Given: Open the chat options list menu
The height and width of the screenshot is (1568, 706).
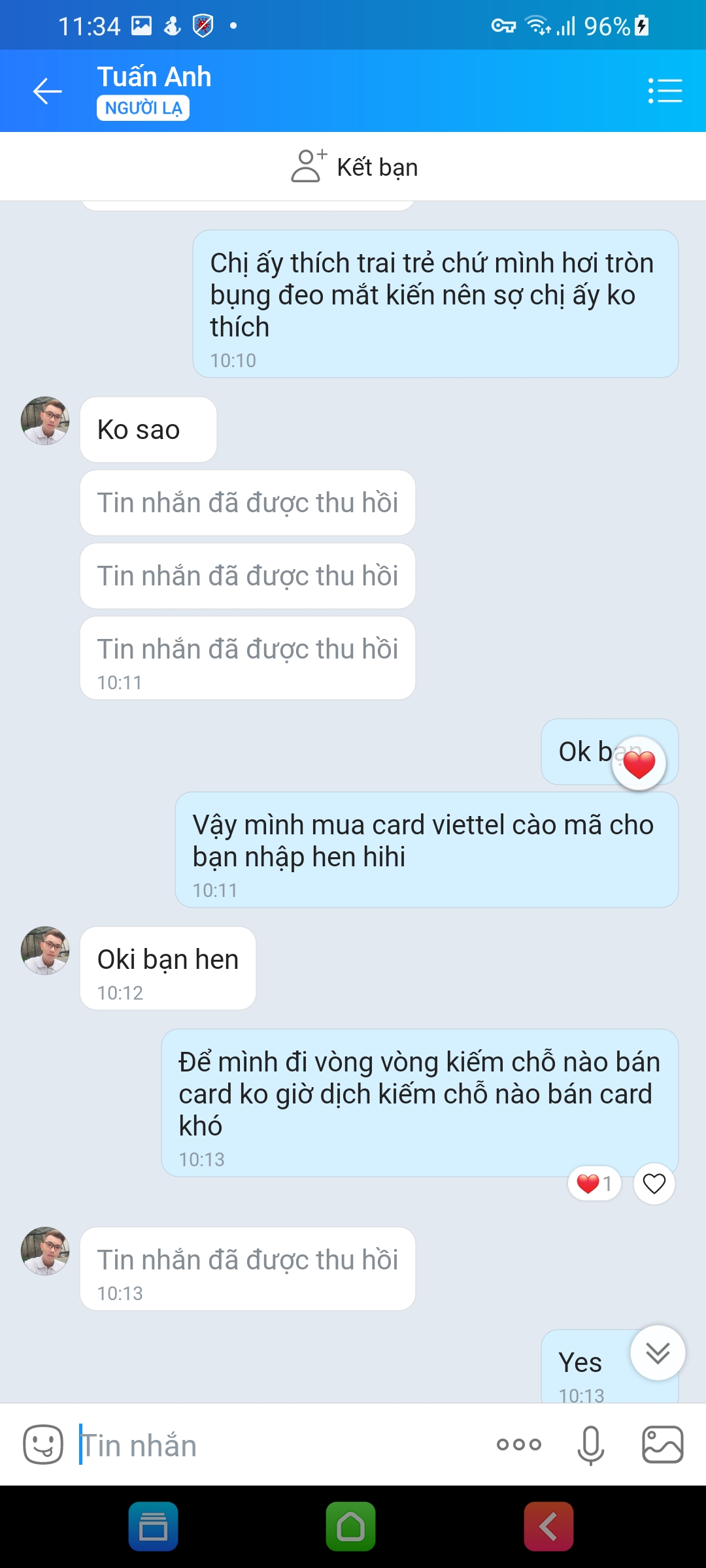Looking at the screenshot, I should pyautogui.click(x=665, y=91).
